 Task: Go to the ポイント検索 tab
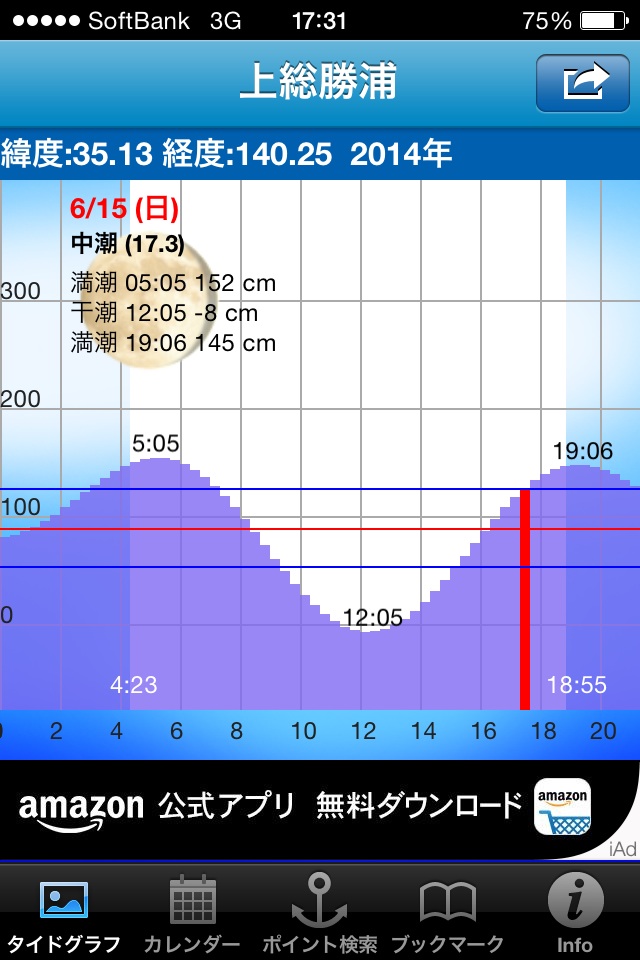[x=319, y=911]
